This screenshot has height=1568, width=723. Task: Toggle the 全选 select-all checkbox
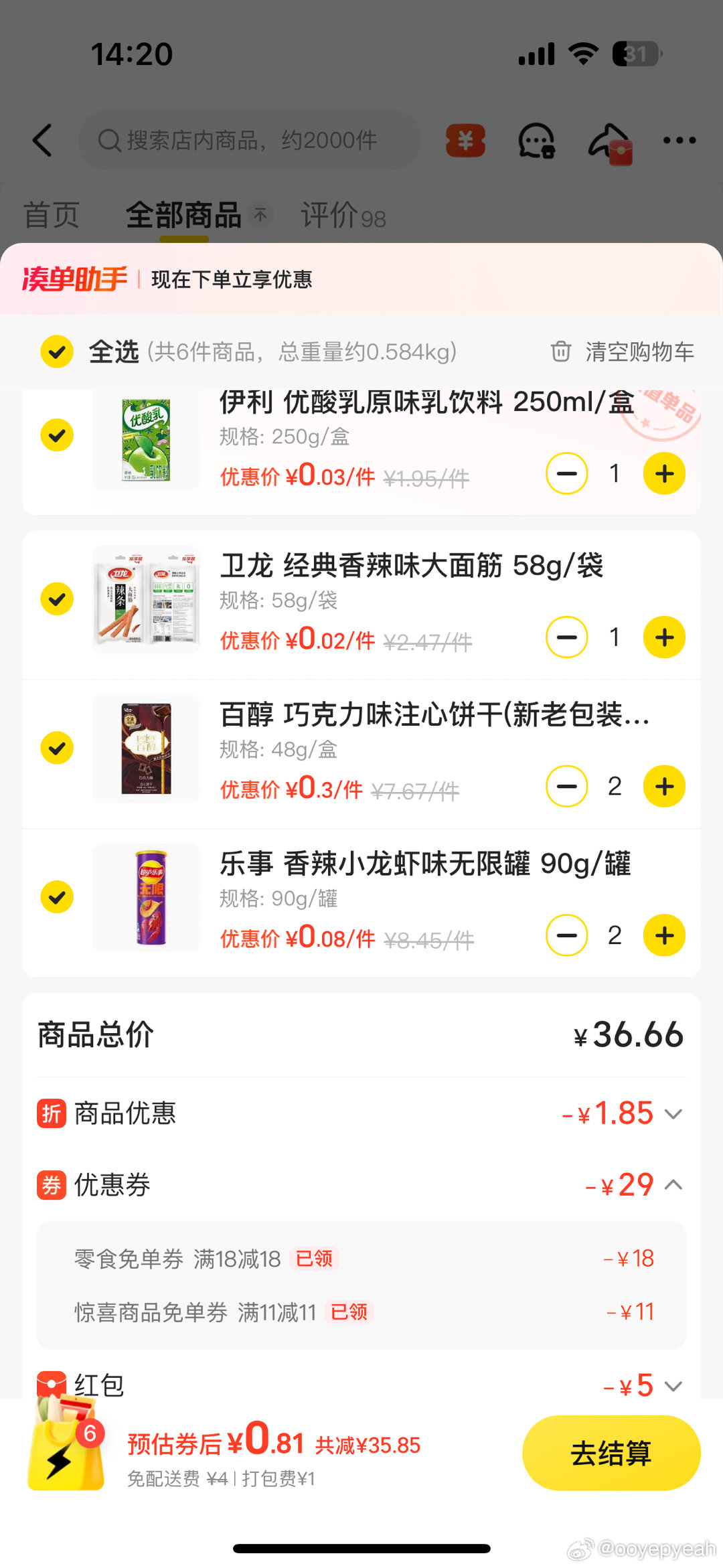57,351
